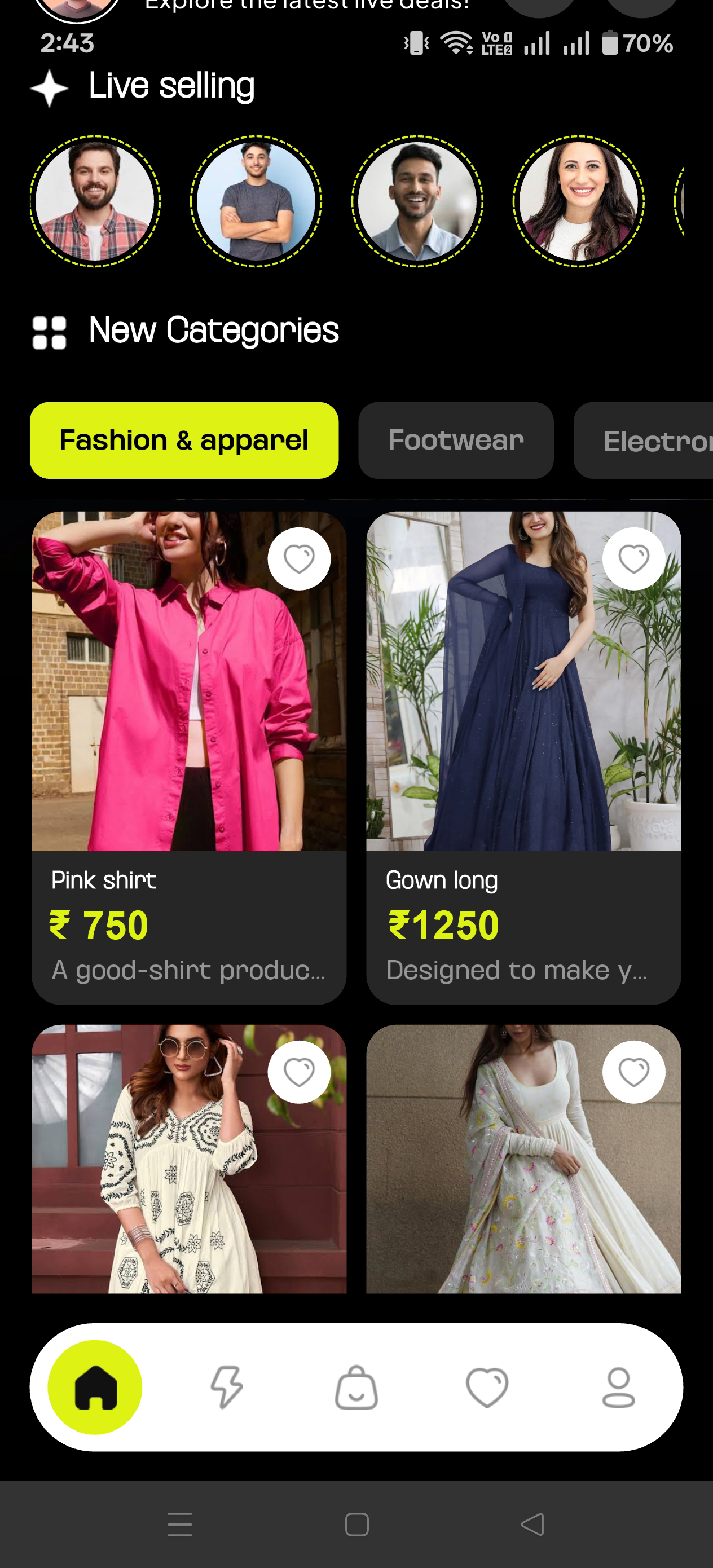Viewport: 713px width, 1568px height.
Task: Tap the system back button
Action: click(532, 1524)
